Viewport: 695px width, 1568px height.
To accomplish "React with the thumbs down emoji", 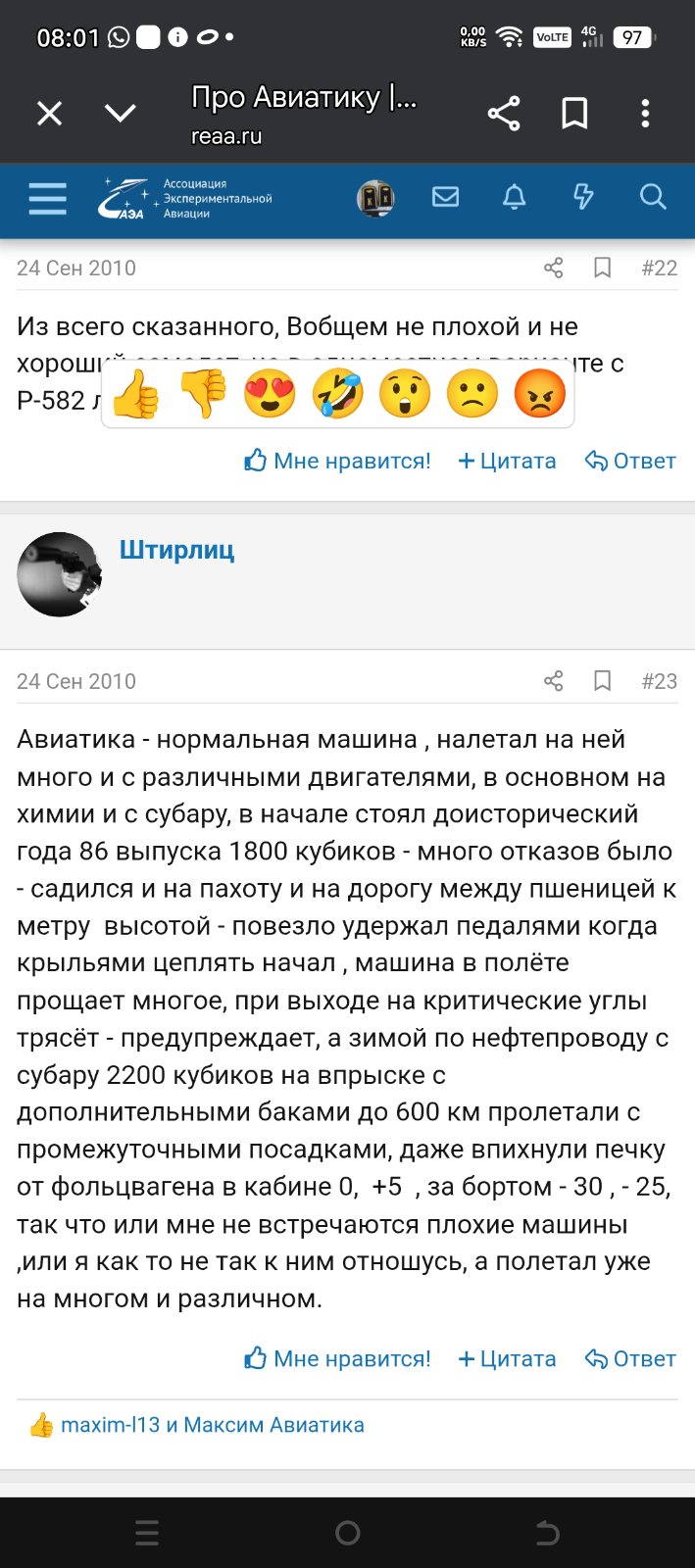I will click(x=203, y=394).
